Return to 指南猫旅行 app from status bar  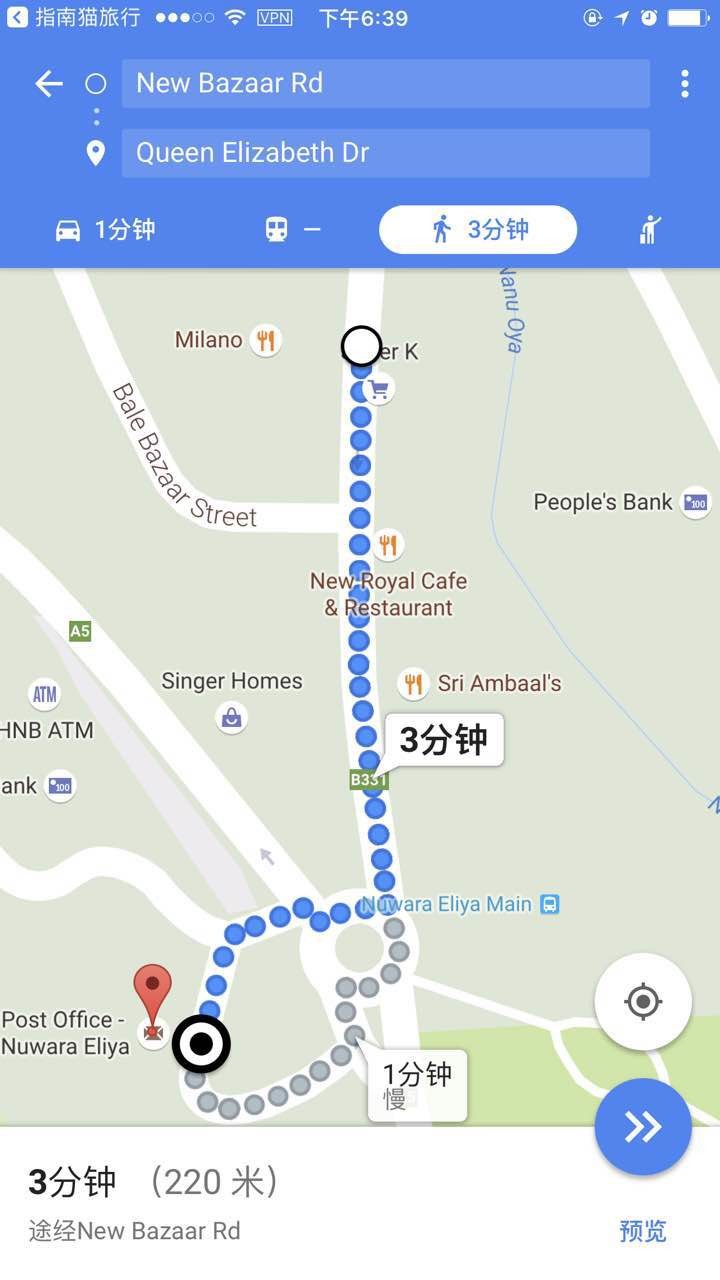[73, 18]
